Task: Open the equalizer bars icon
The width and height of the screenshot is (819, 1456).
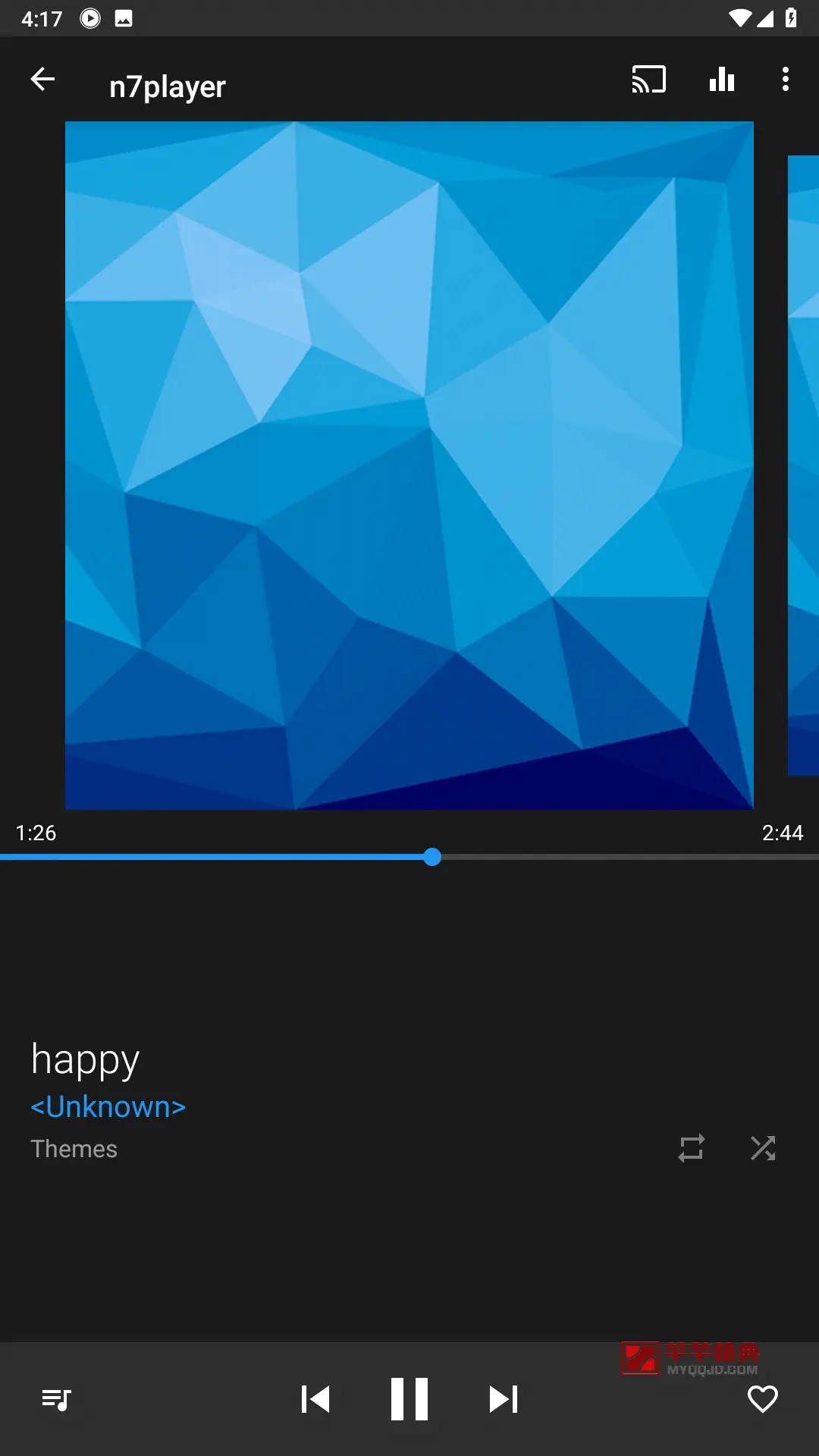Action: 722,79
